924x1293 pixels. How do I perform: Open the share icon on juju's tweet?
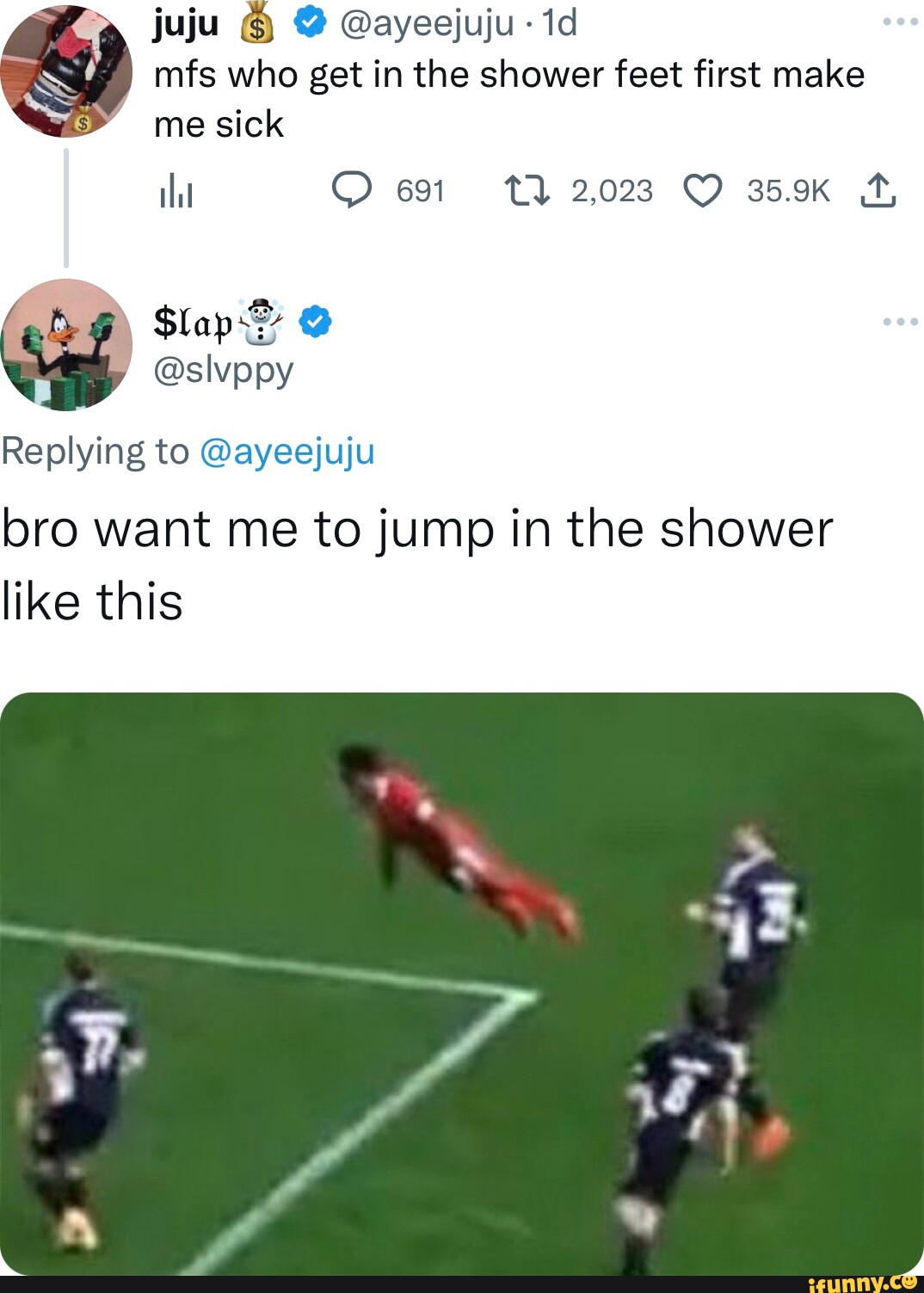pos(880,191)
